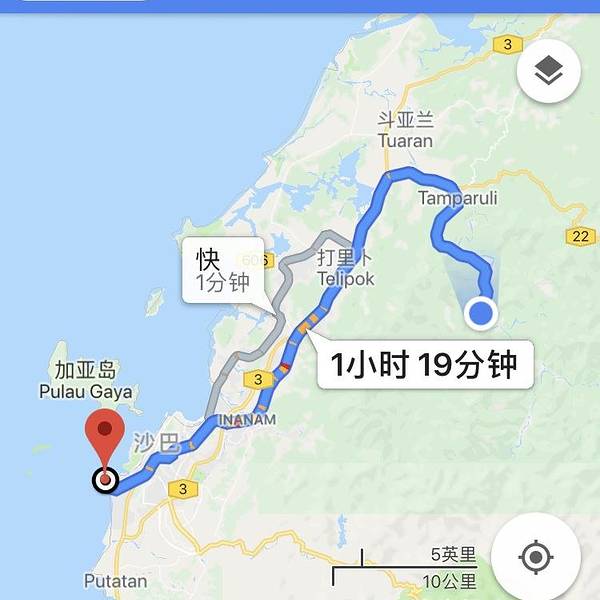Image resolution: width=600 pixels, height=600 pixels.
Task: Open the map layers selector
Action: point(548,71)
